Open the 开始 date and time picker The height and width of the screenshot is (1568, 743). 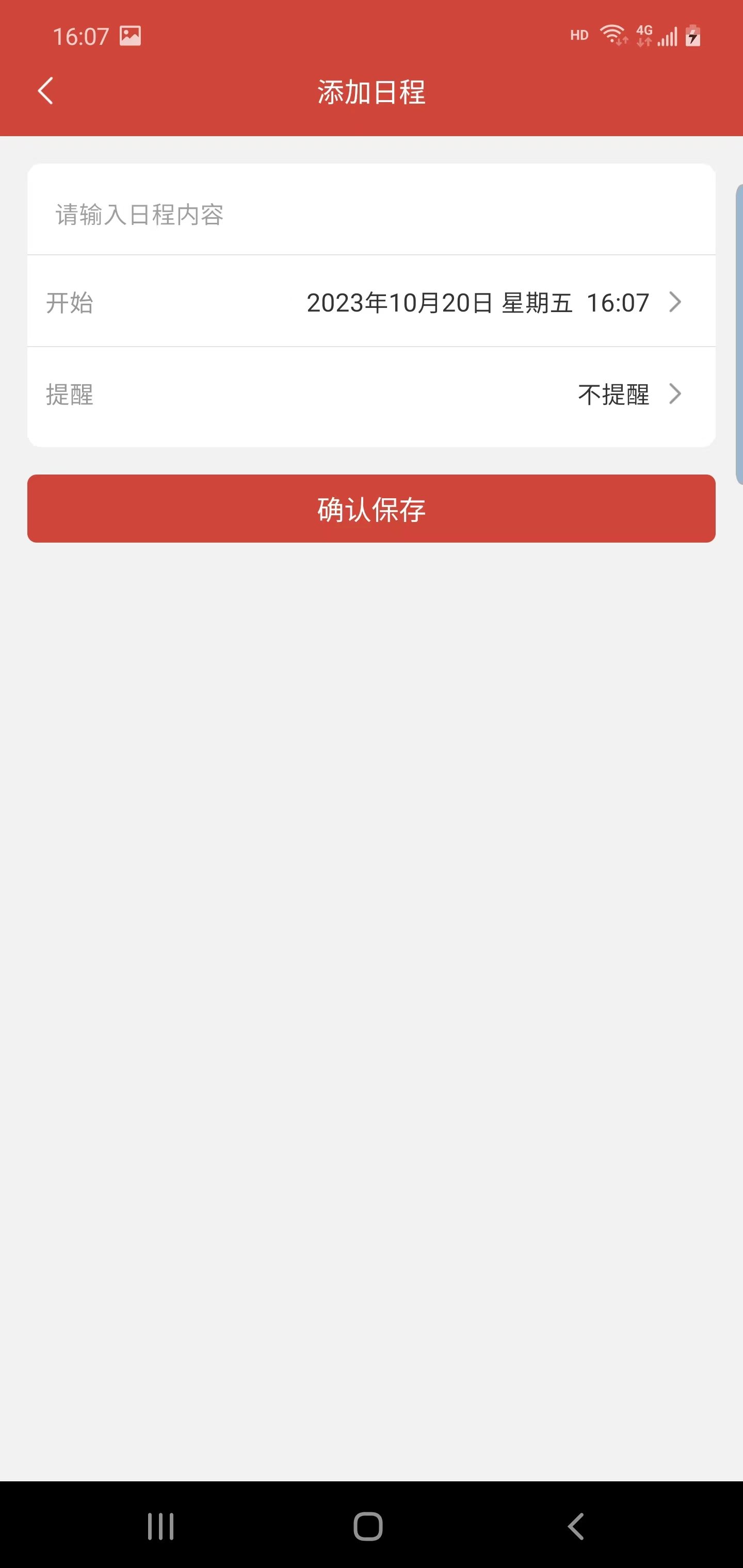click(x=370, y=303)
